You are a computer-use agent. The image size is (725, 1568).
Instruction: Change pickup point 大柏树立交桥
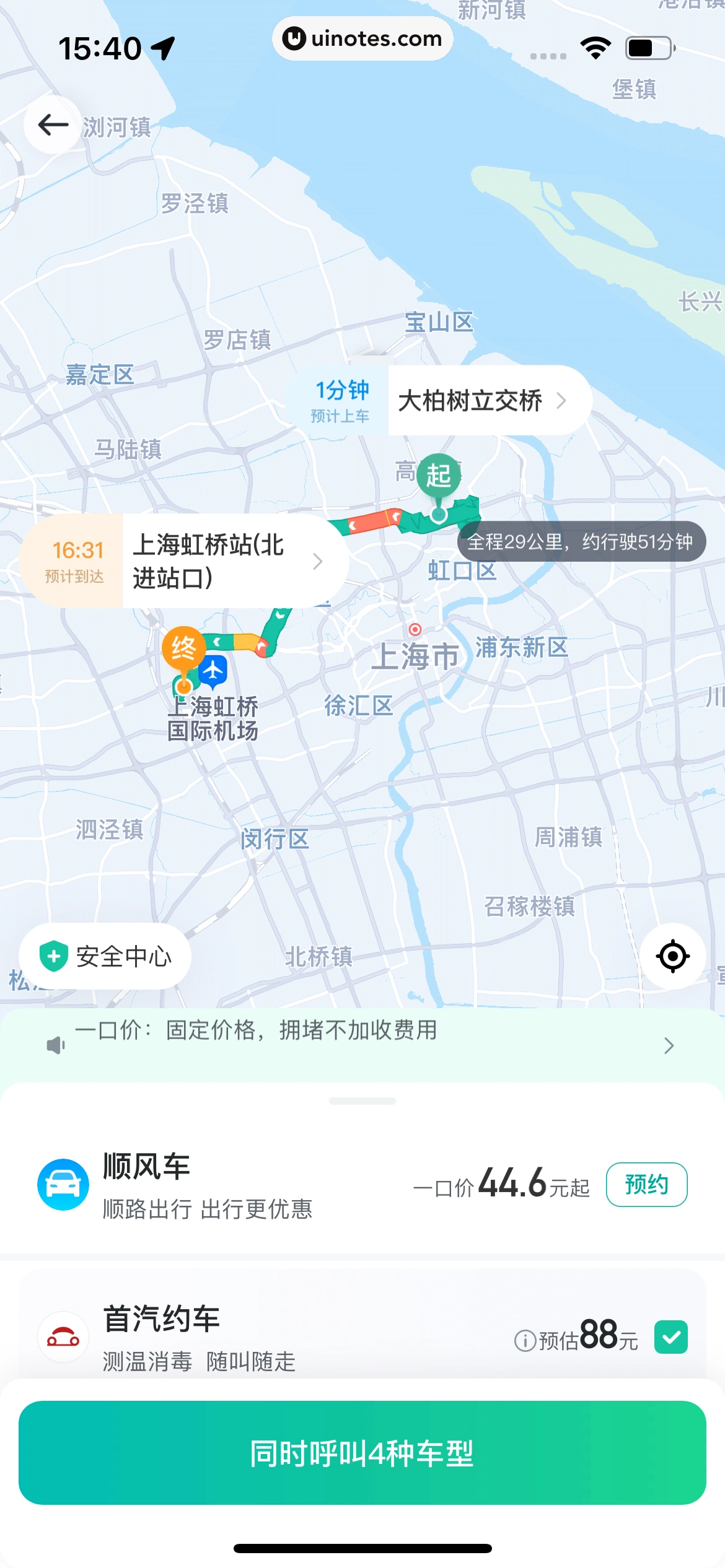tap(481, 401)
